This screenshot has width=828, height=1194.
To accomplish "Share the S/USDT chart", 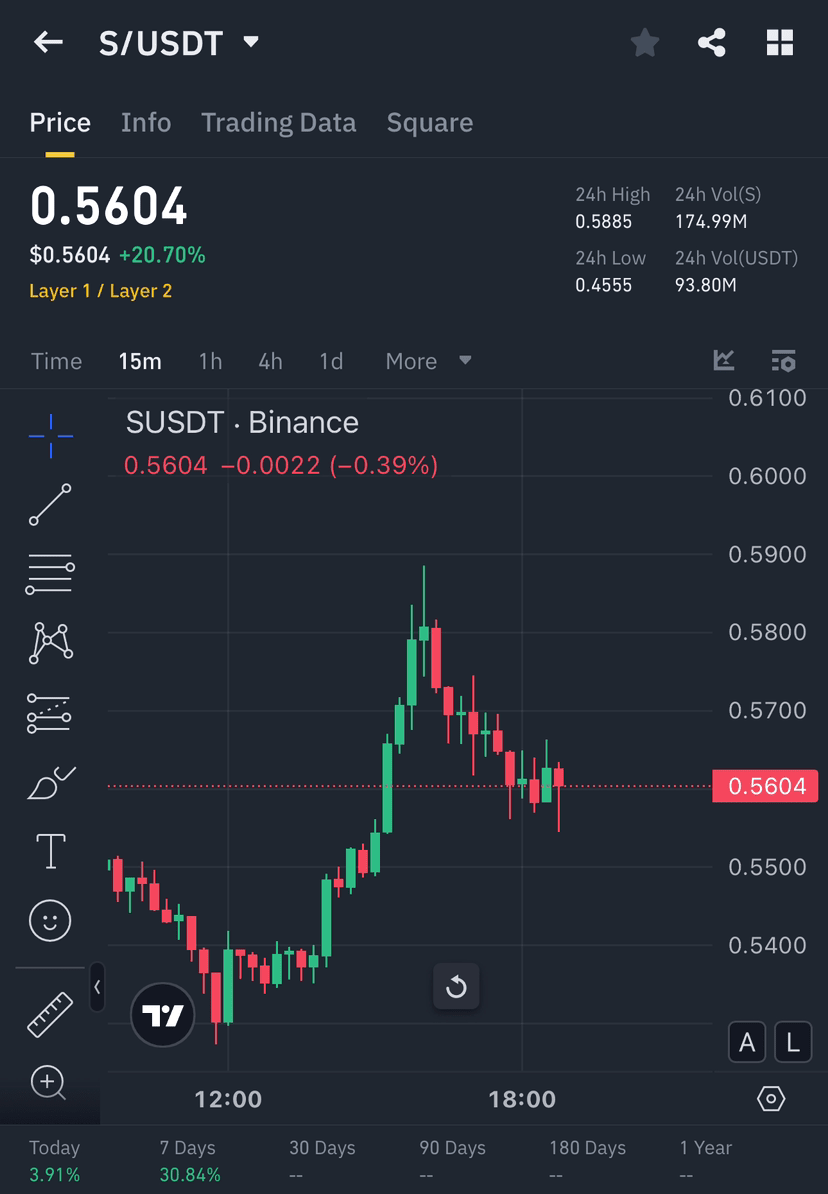I will 712,42.
